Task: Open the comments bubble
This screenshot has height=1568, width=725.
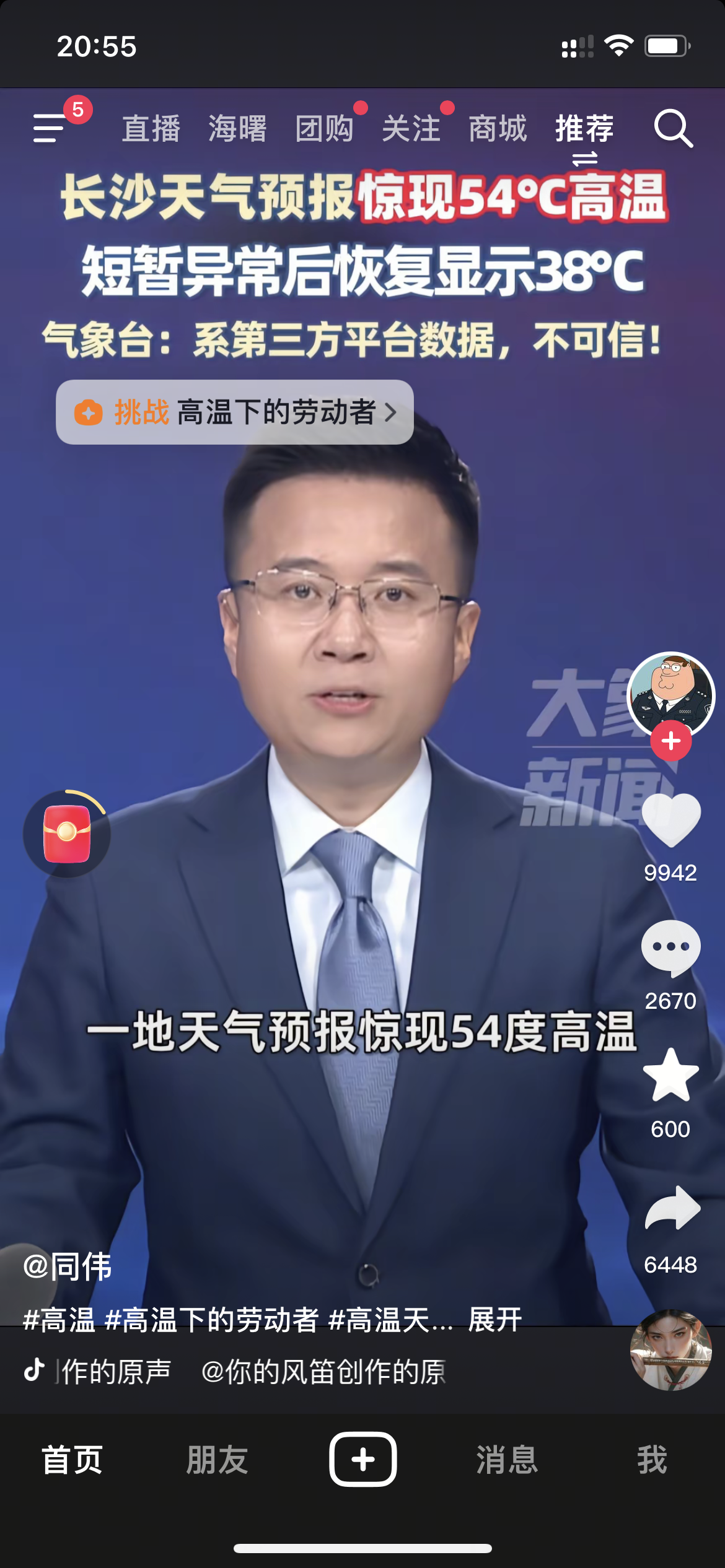Action: (670, 947)
